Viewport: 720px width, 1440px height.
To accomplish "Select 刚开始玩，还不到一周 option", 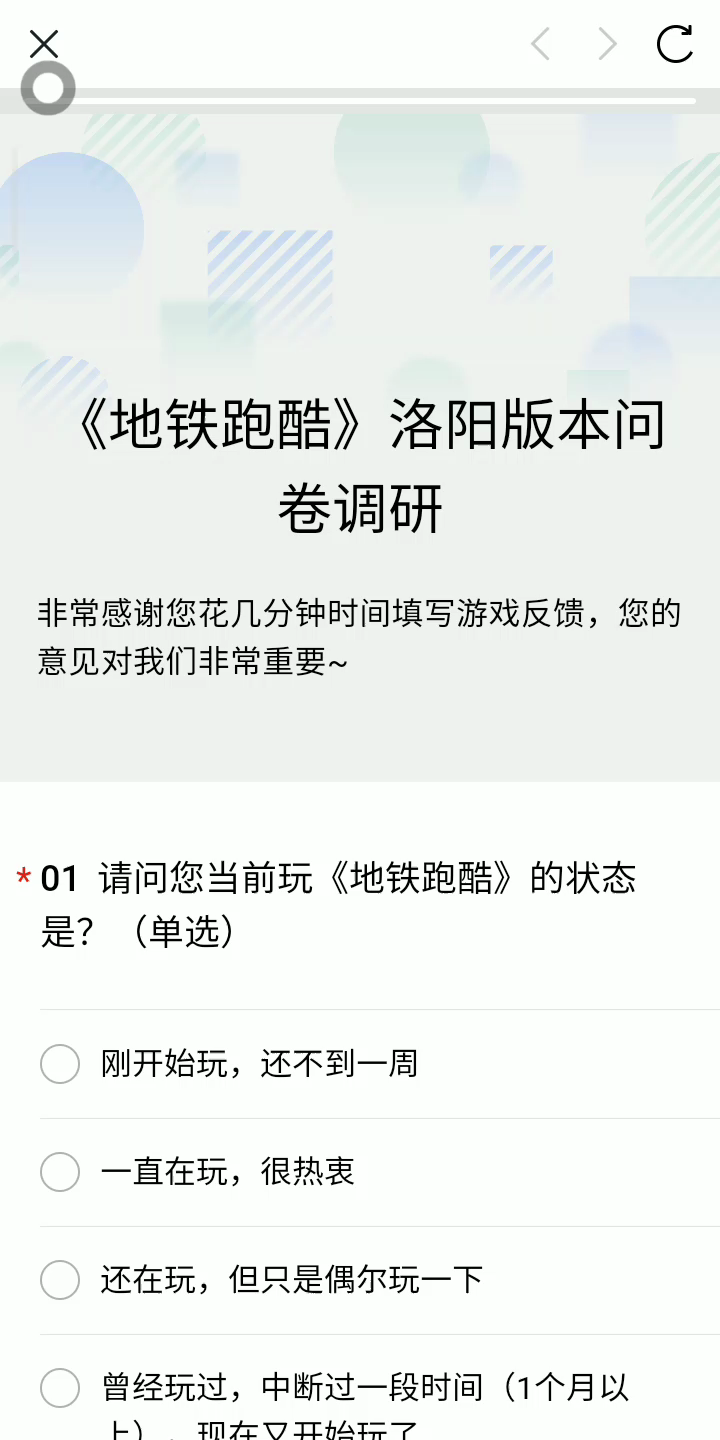I will [x=60, y=1064].
